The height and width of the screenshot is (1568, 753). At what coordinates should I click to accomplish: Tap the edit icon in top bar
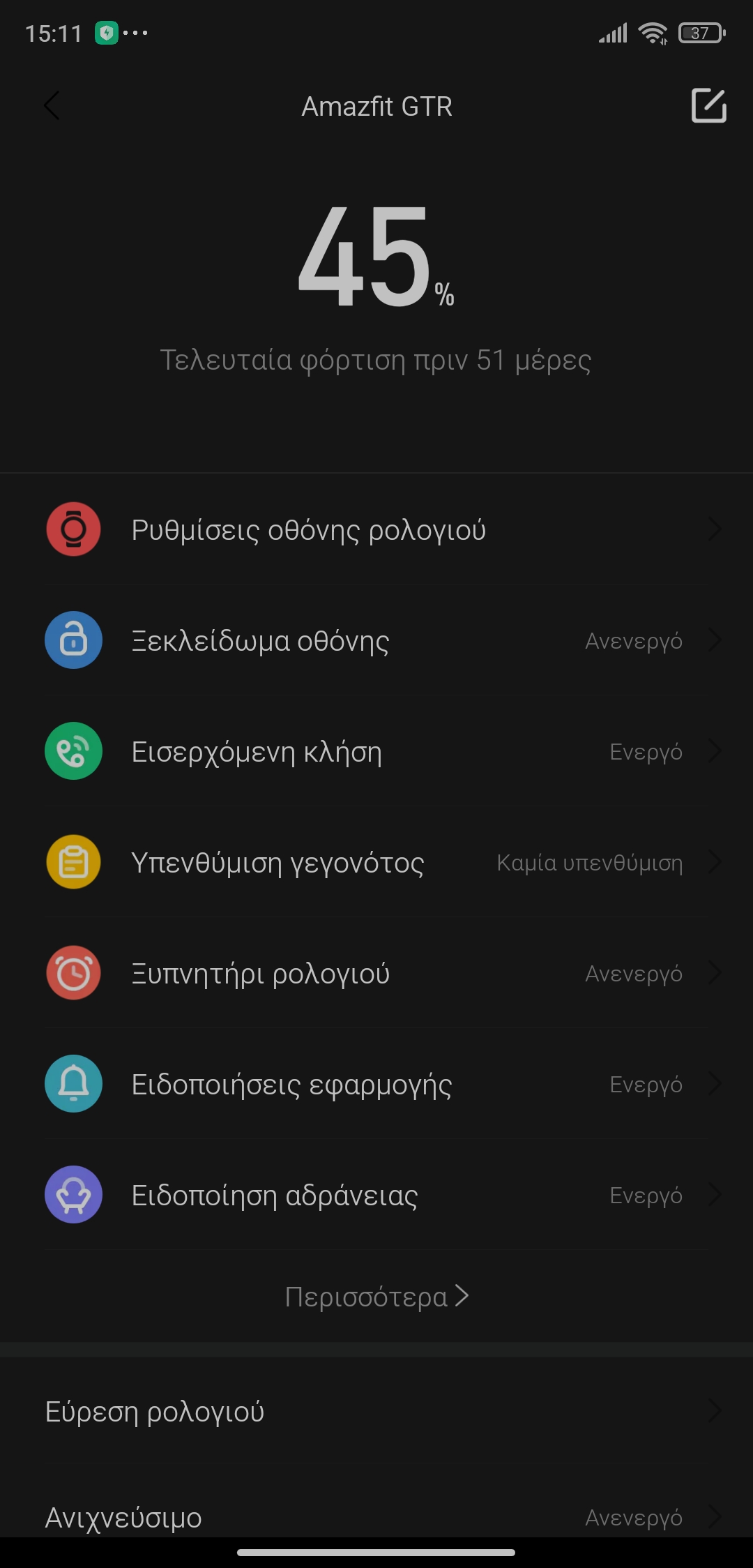tap(708, 106)
